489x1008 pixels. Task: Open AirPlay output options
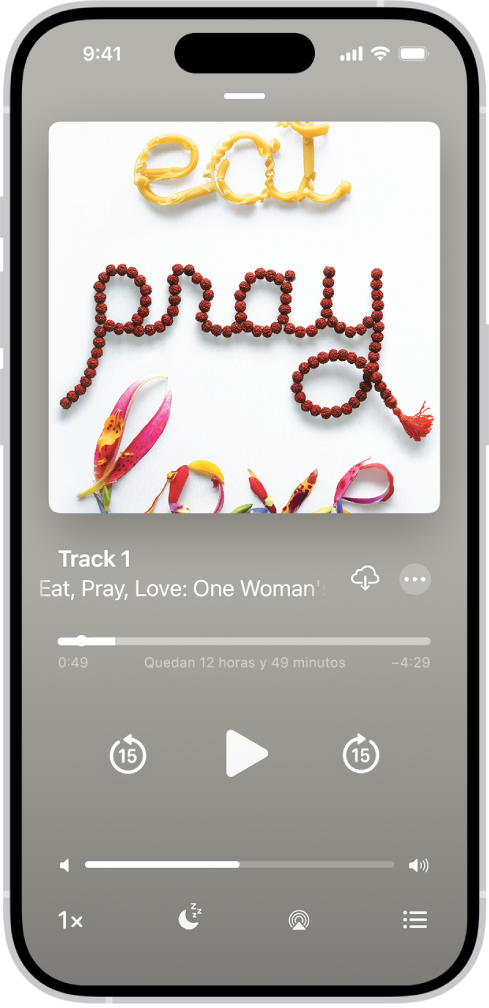click(x=299, y=921)
